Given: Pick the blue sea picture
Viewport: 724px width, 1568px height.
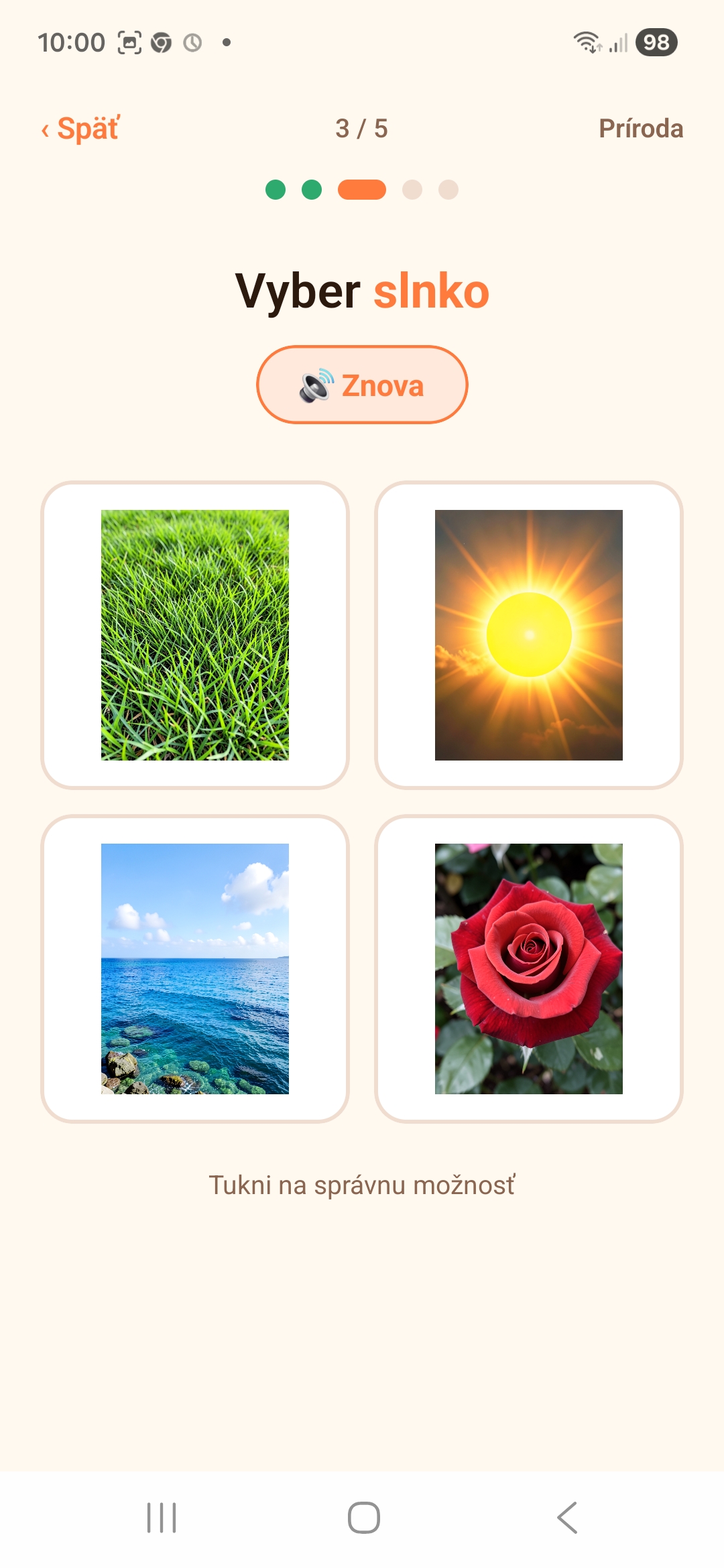Looking at the screenshot, I should 195,969.
